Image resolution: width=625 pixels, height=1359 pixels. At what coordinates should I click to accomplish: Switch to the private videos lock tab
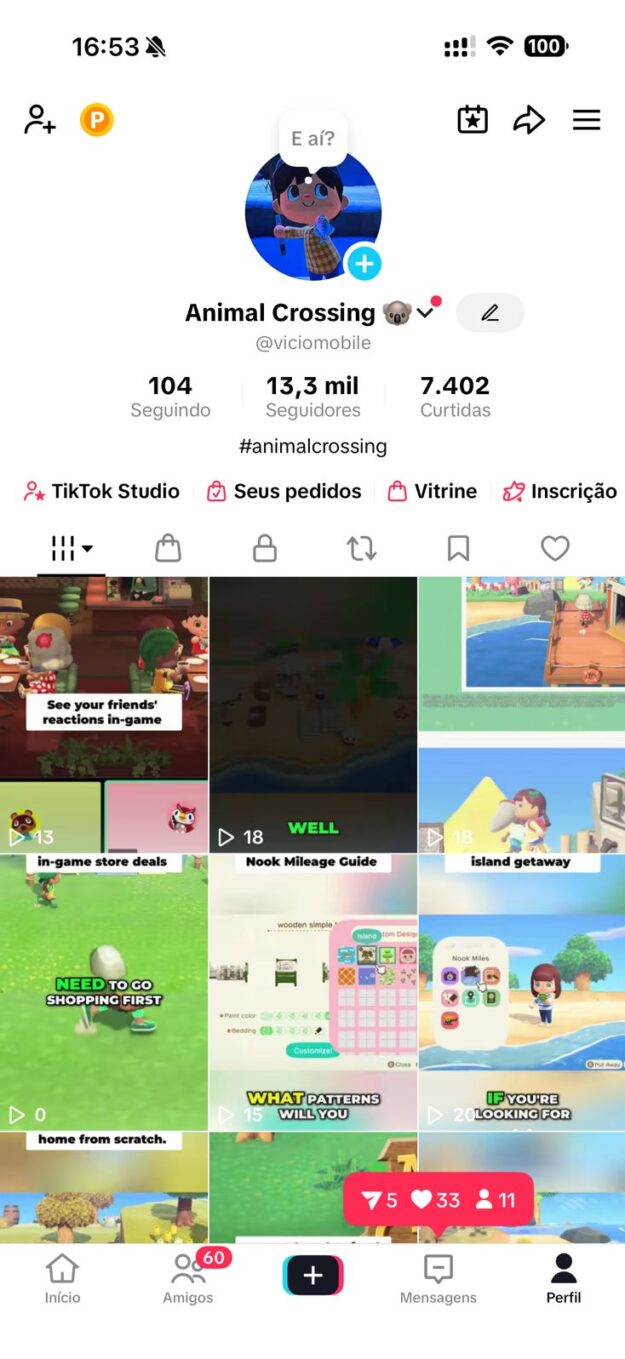click(x=265, y=548)
